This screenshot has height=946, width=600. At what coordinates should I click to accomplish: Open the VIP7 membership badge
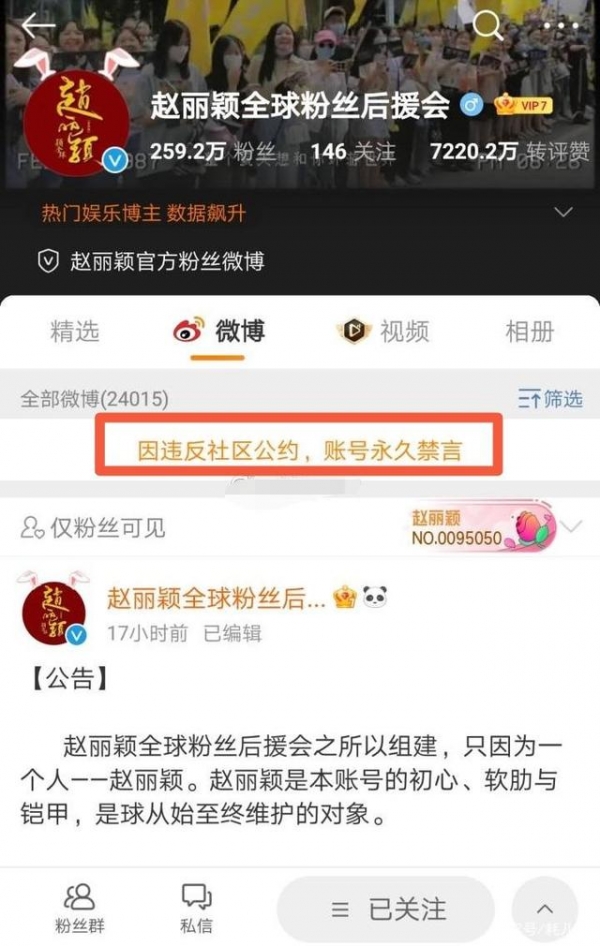pos(523,106)
